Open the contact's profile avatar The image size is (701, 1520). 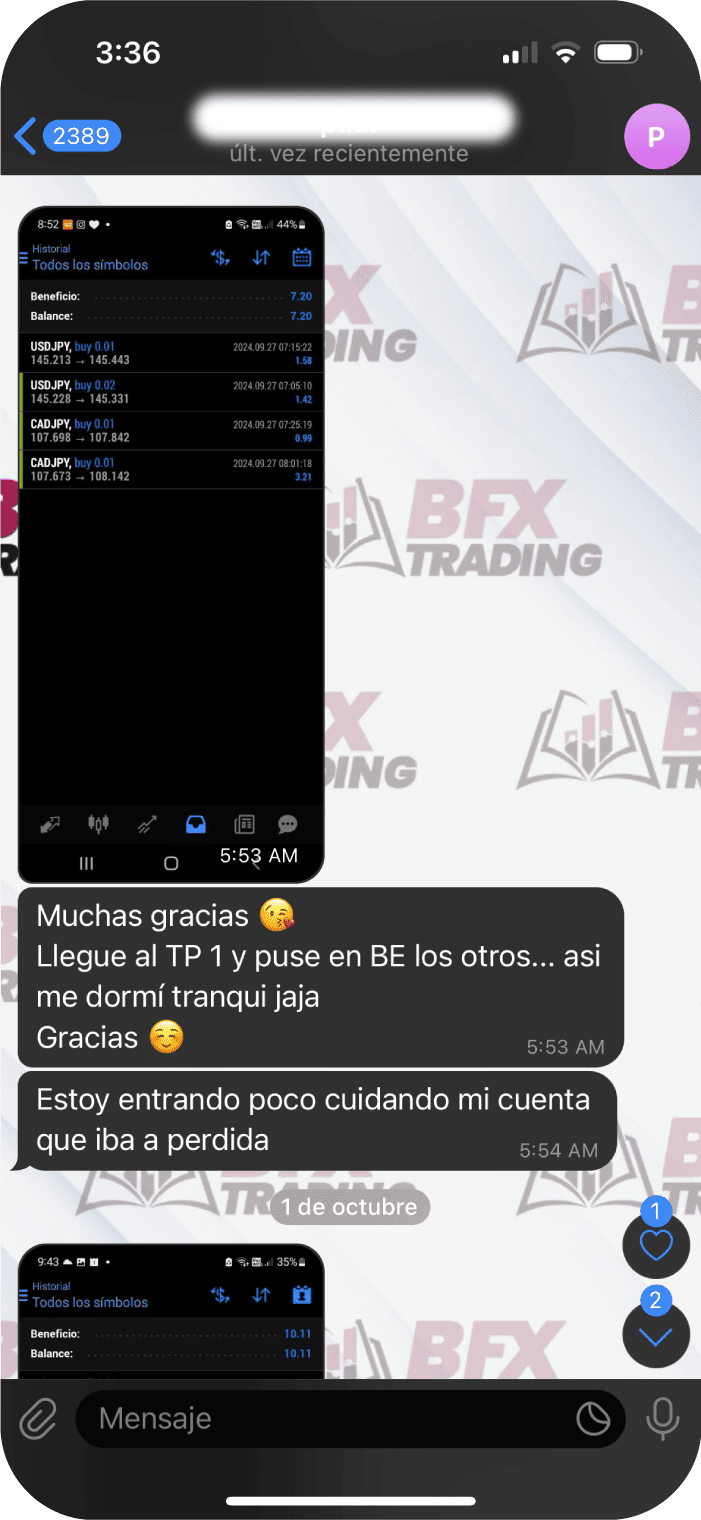656,136
